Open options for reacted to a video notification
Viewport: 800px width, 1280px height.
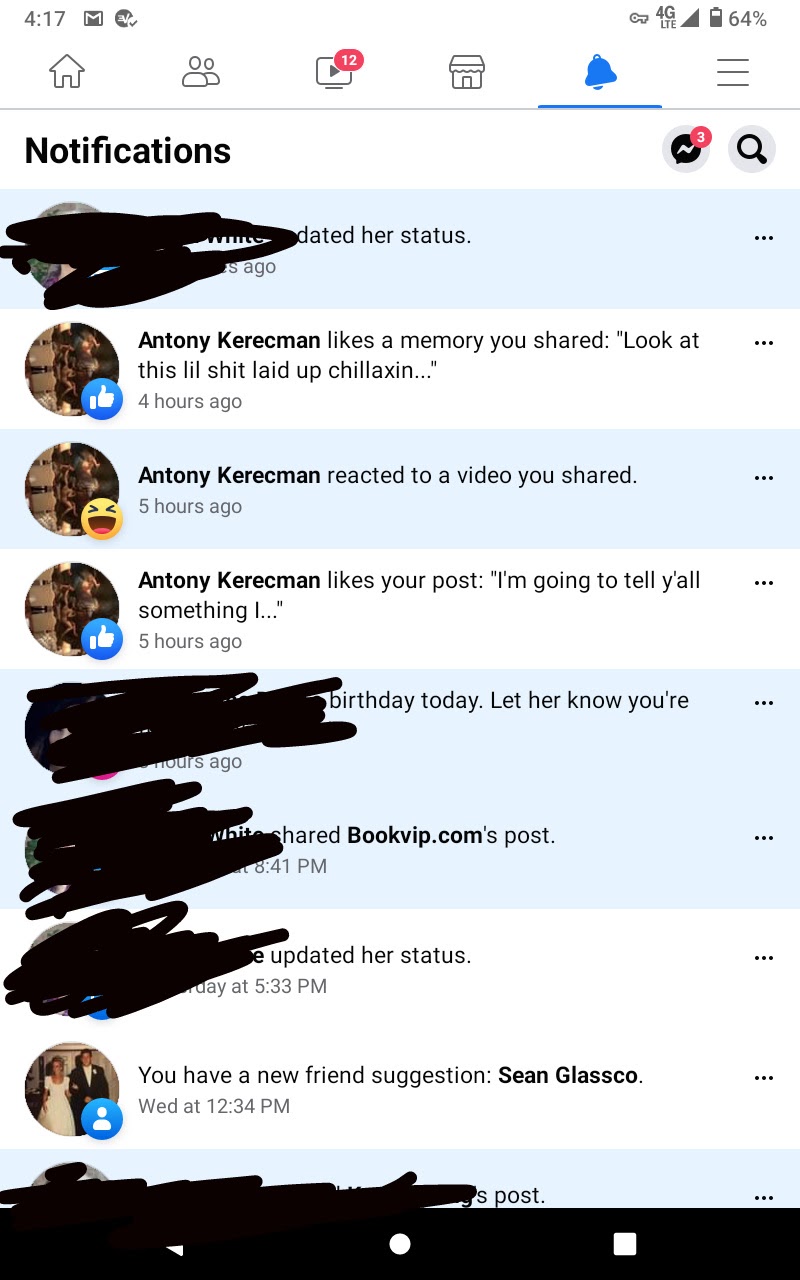(x=764, y=478)
